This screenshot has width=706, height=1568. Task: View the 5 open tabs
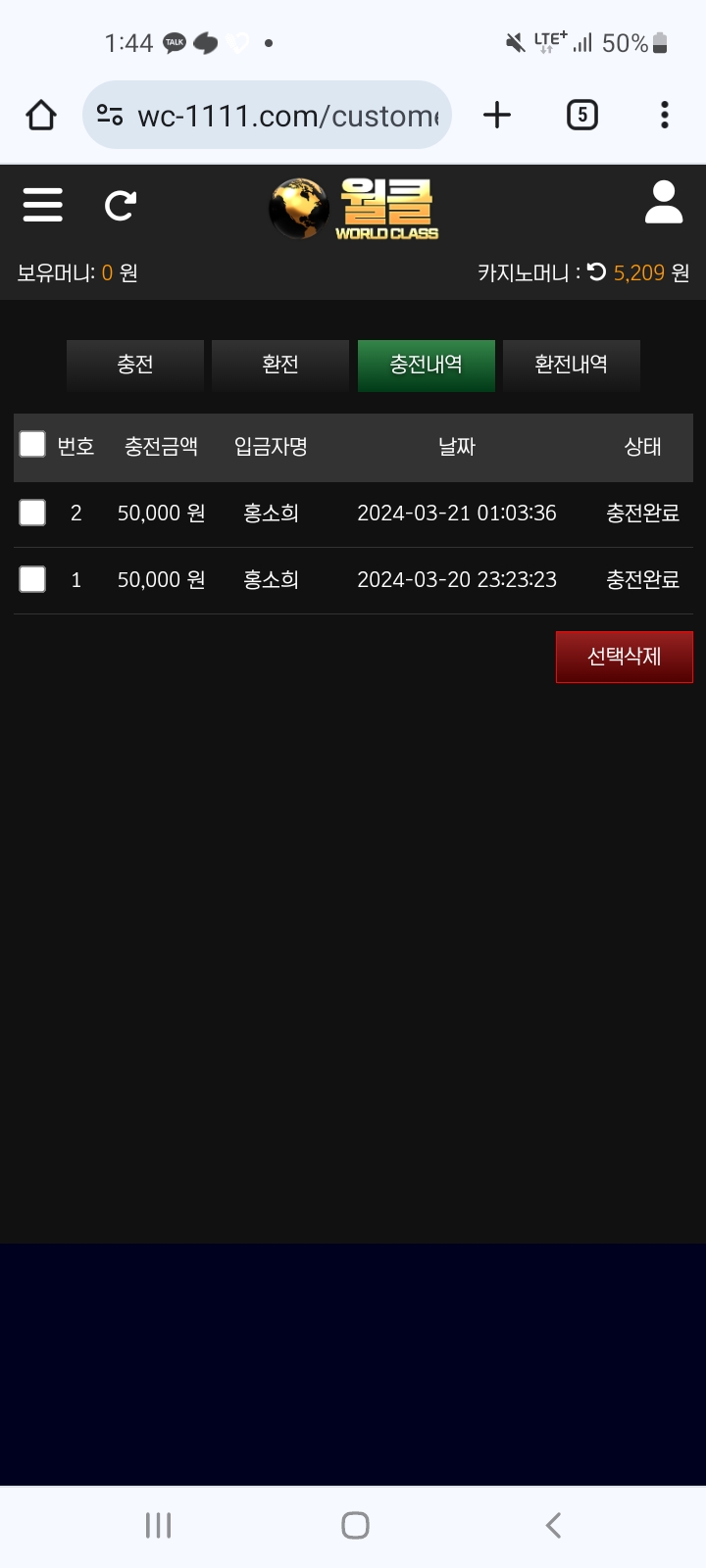582,116
